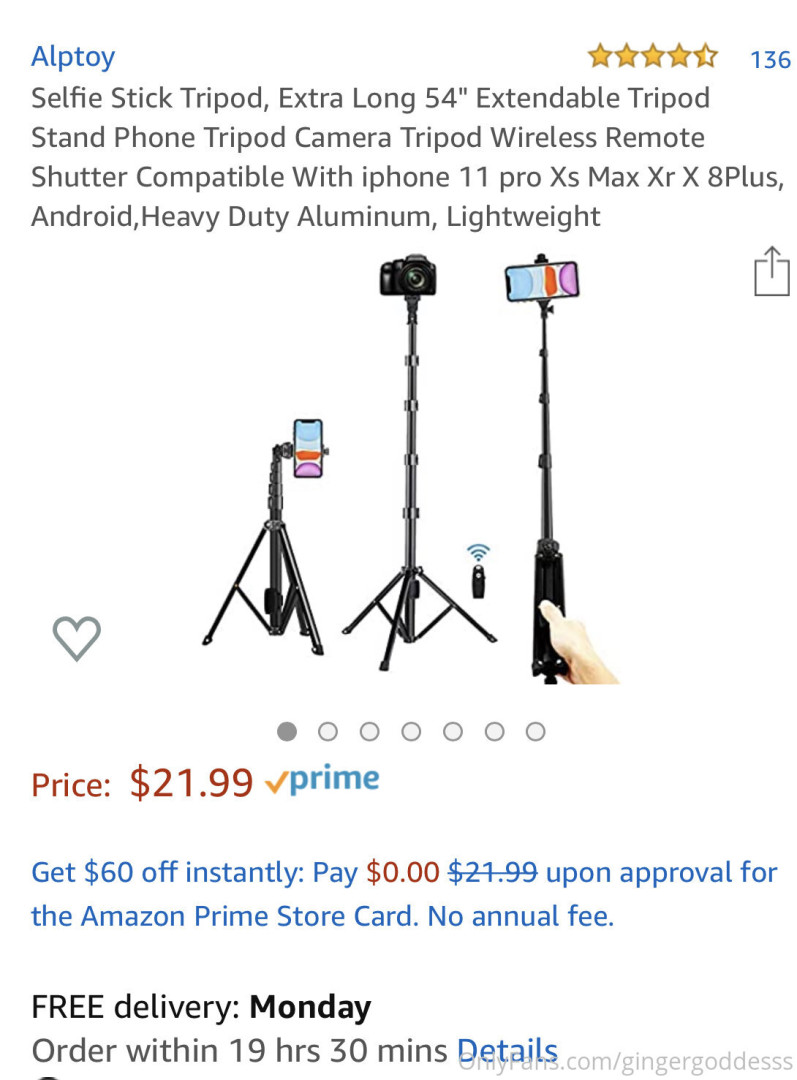Image resolution: width=797 pixels, height=1080 pixels.
Task: Open the 136 customer ratings
Action: tap(770, 60)
